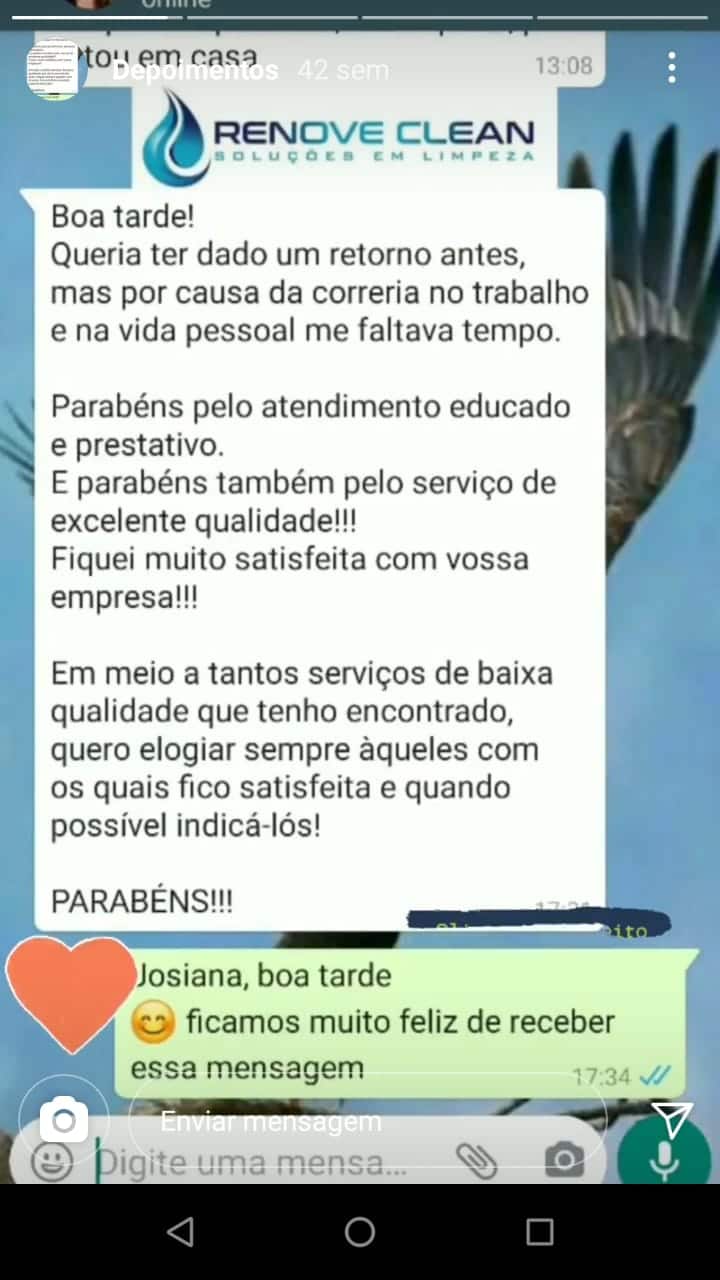The image size is (720, 1280).
Task: Open the Depoimentos profile picture
Action: (x=56, y=70)
